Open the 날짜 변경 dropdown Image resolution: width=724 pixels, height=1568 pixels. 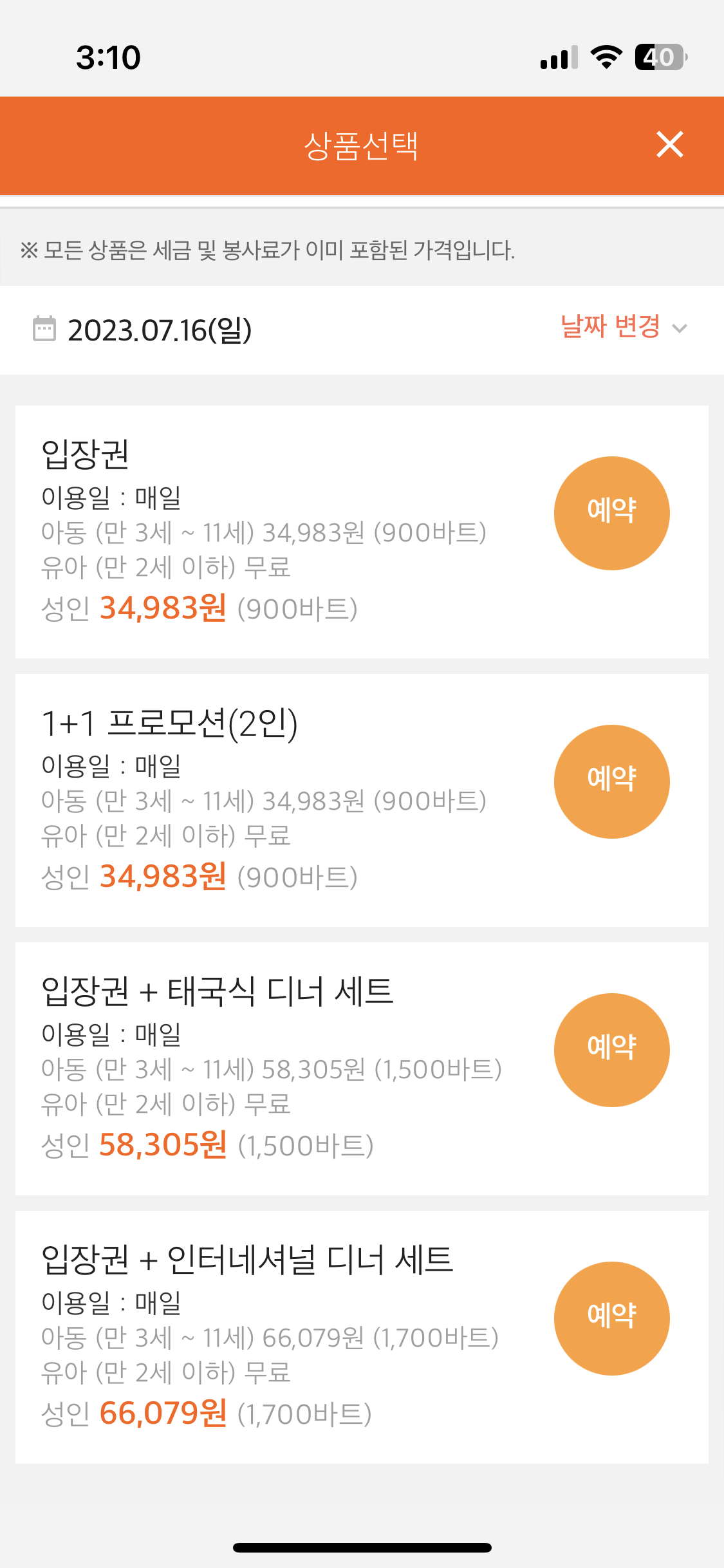point(624,327)
